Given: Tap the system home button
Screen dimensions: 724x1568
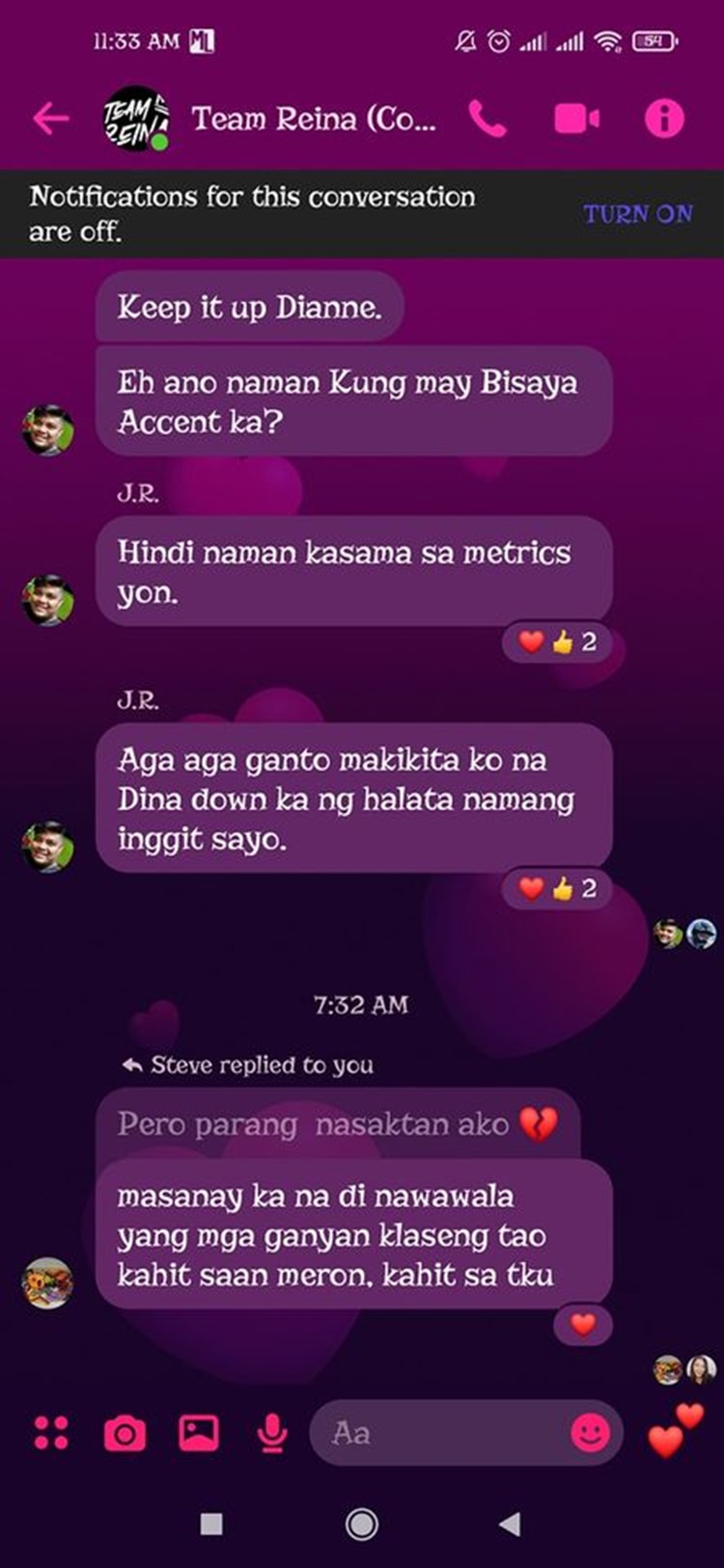Looking at the screenshot, I should 361,1524.
